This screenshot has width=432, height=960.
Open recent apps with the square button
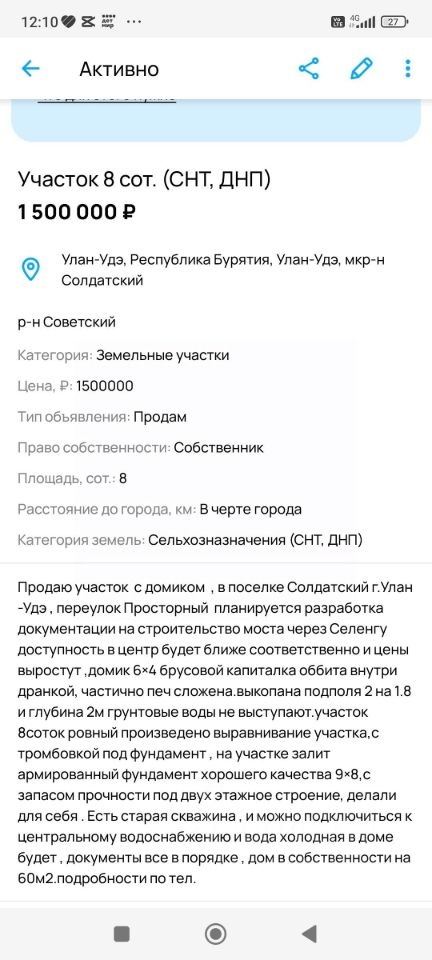point(122,933)
